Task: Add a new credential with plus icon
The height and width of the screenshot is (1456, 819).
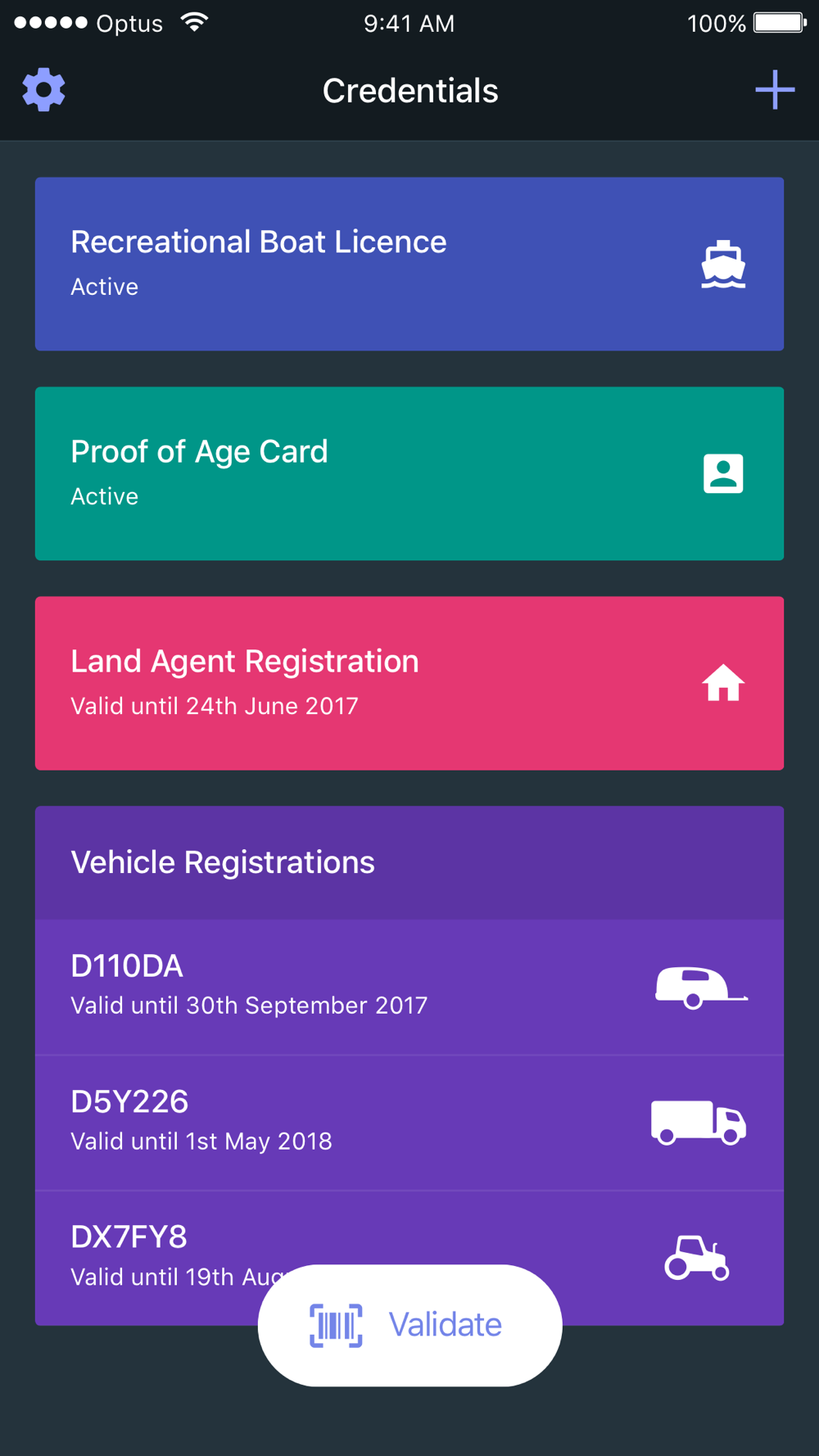Action: [775, 89]
